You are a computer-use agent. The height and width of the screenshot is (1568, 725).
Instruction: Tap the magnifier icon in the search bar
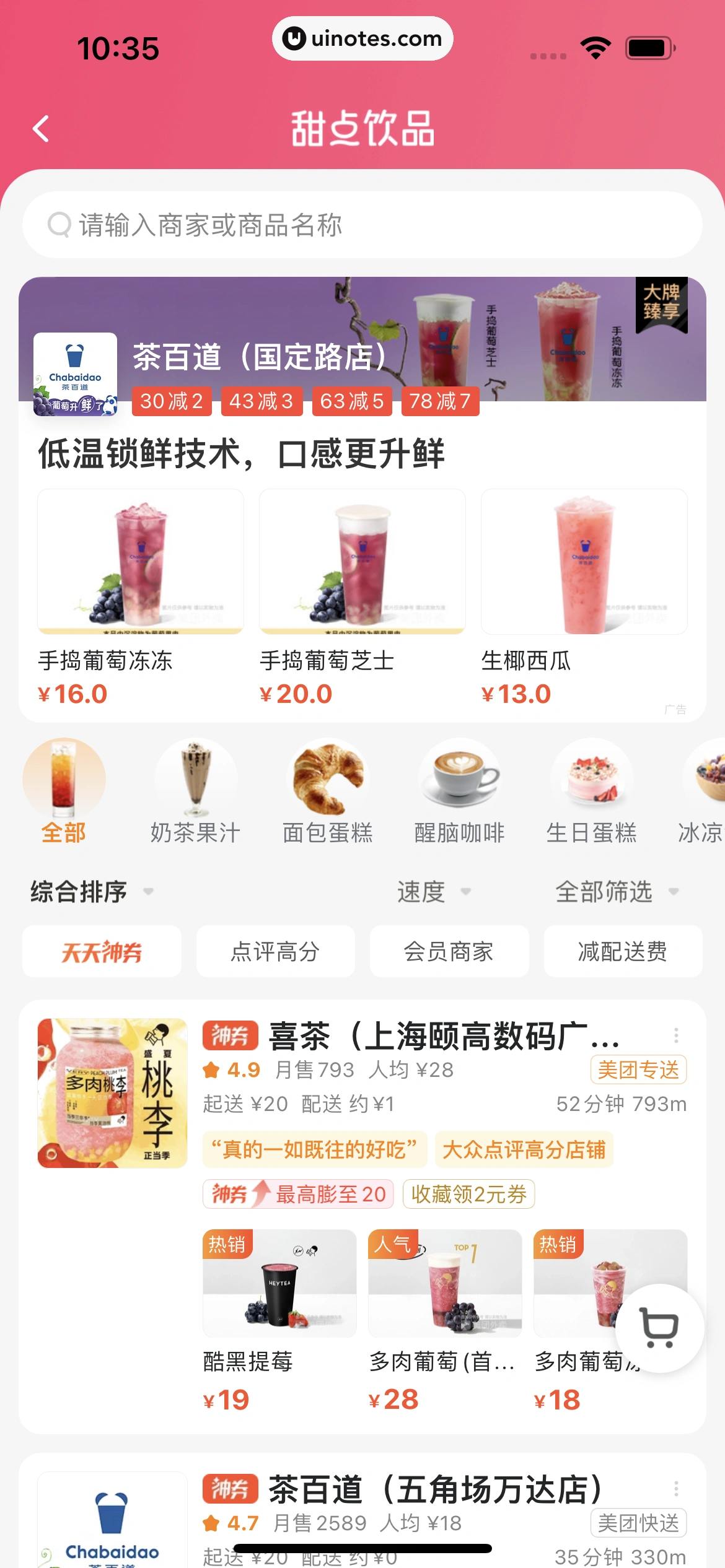coord(59,225)
